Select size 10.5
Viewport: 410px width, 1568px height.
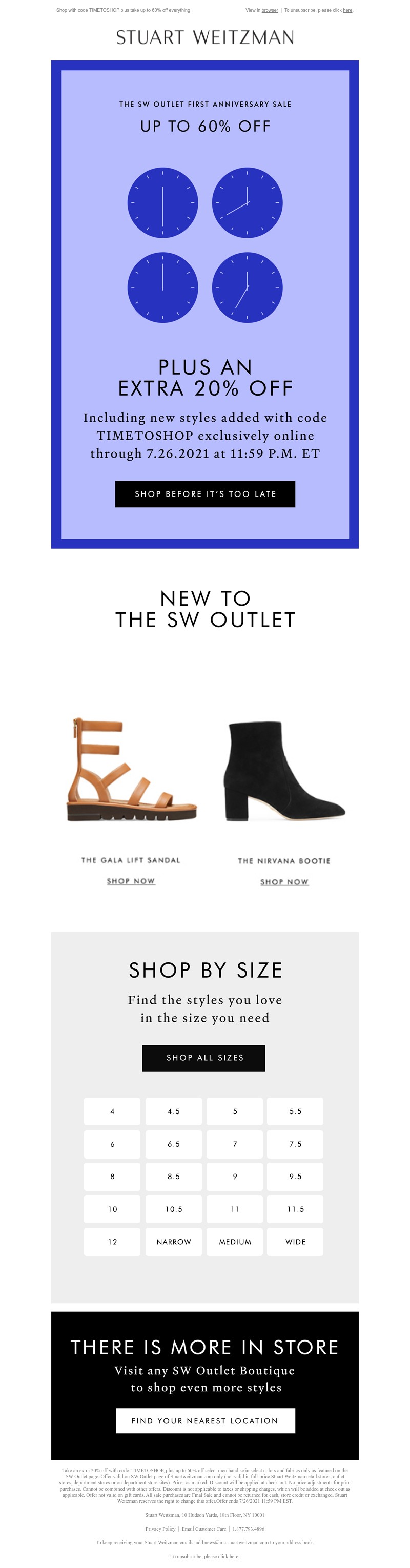point(174,1209)
